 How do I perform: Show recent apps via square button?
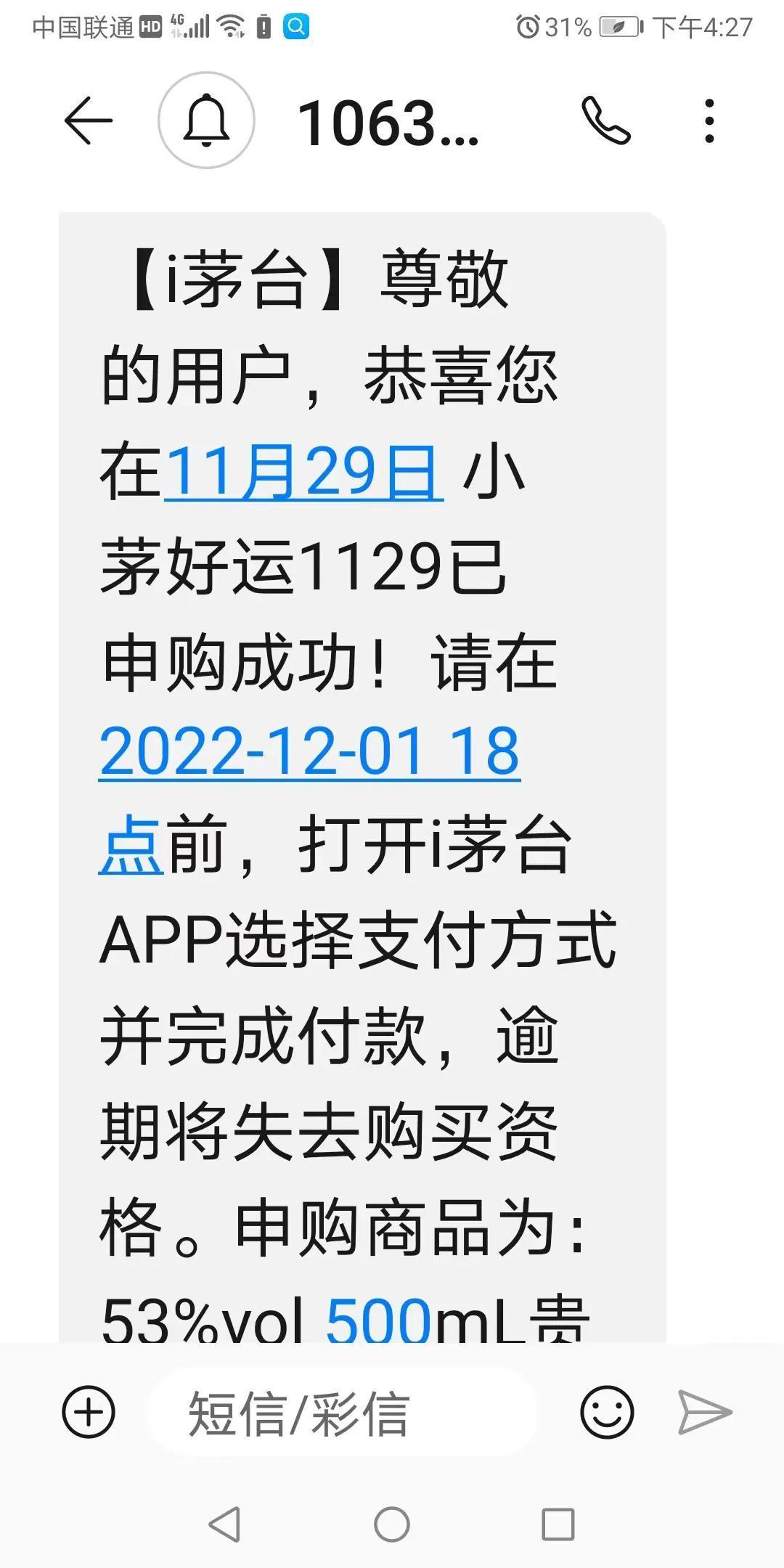coord(558,1524)
